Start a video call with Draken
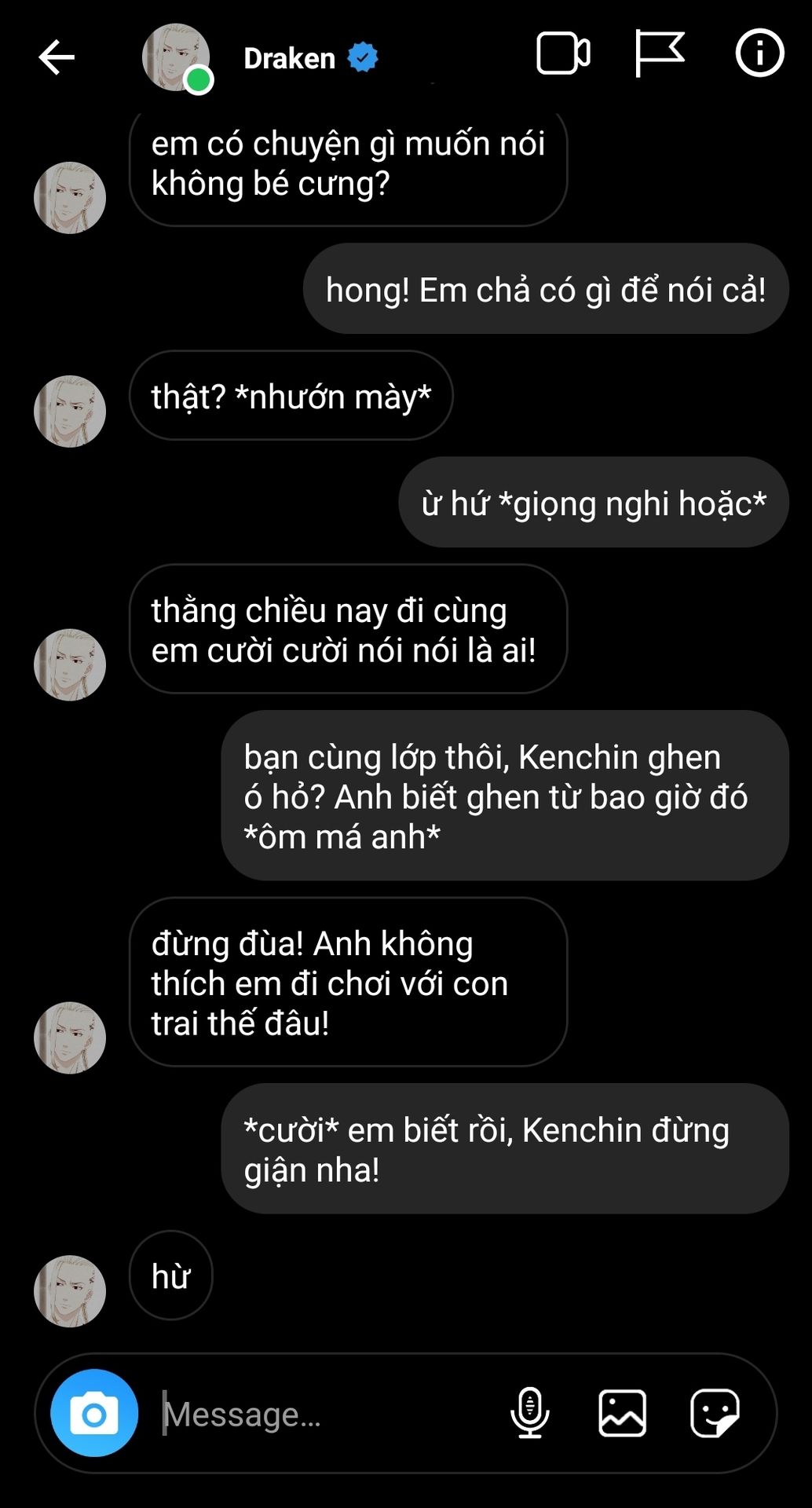 (563, 54)
